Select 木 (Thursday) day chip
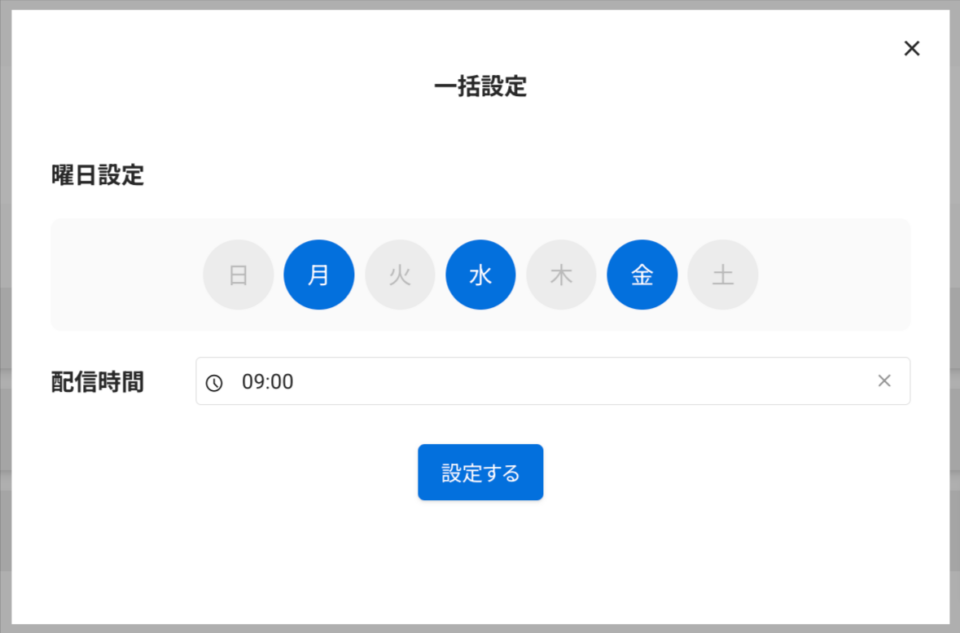 561,275
